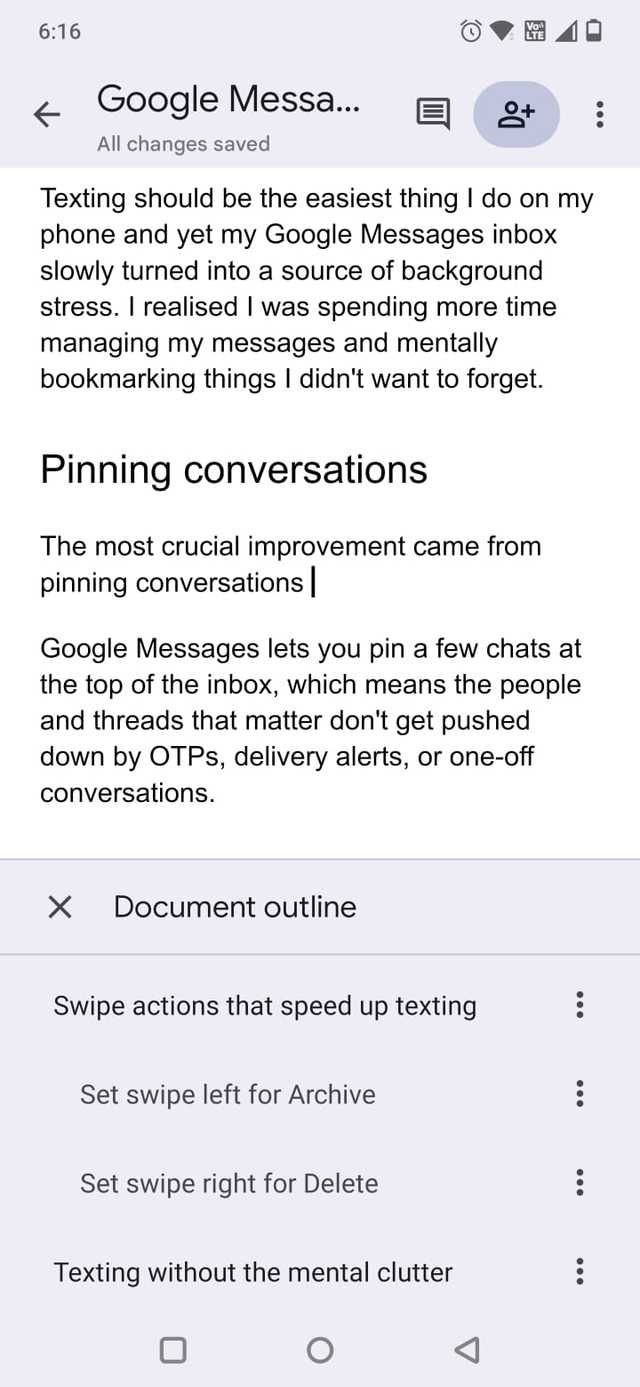The width and height of the screenshot is (640, 1387).
Task: Jump to Swipe actions that speed up texting
Action: point(265,1005)
